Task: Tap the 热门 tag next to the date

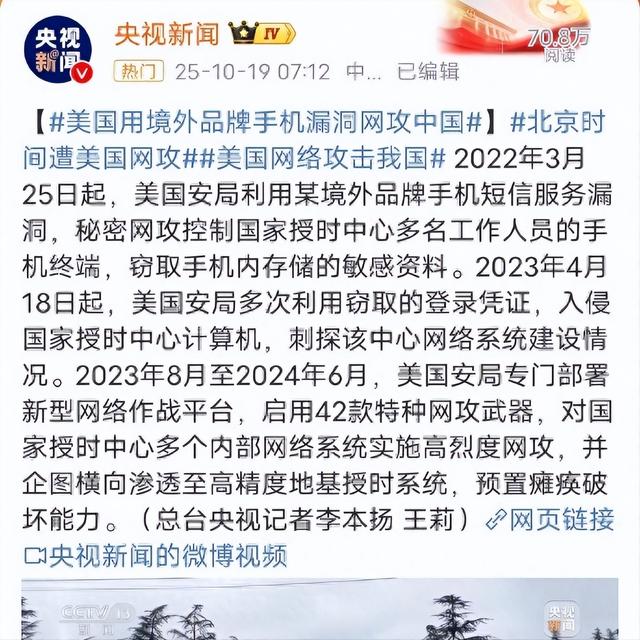Action: tap(139, 71)
